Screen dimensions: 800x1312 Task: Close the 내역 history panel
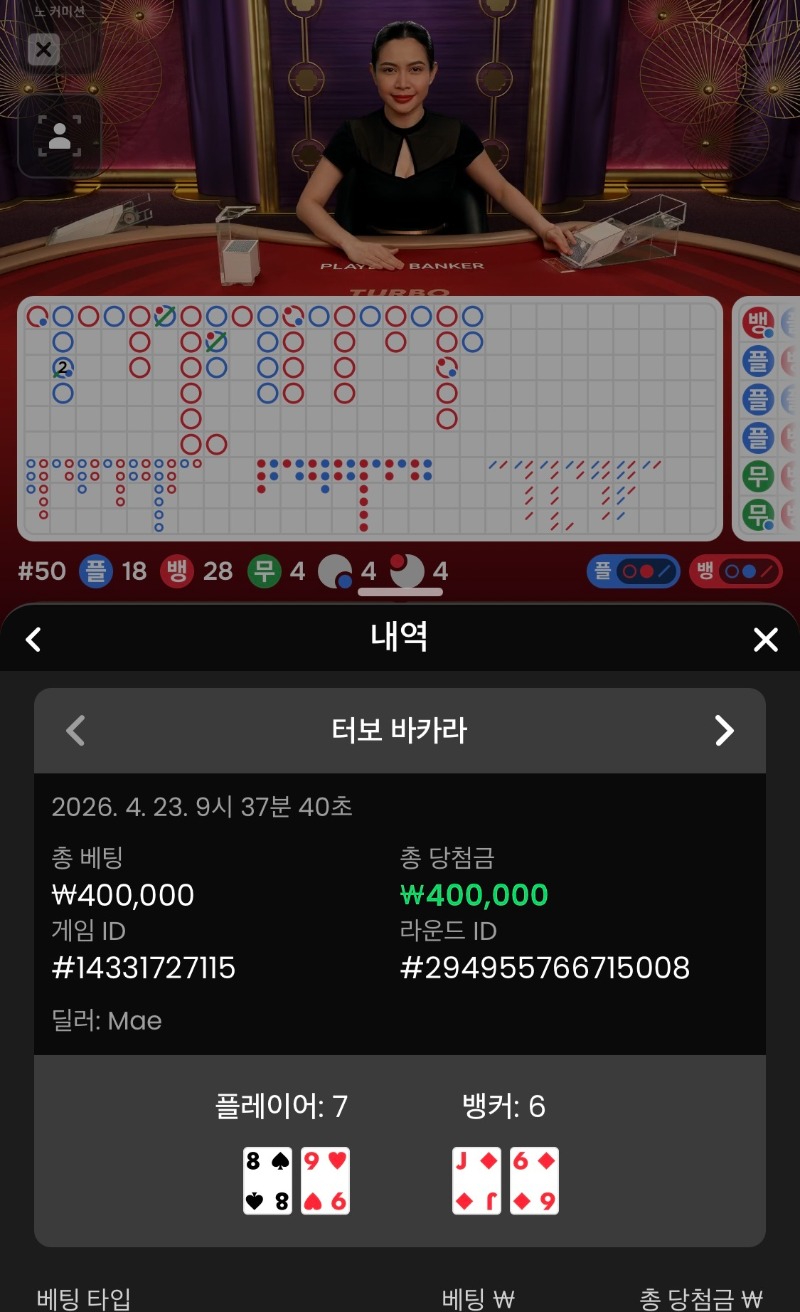(765, 640)
